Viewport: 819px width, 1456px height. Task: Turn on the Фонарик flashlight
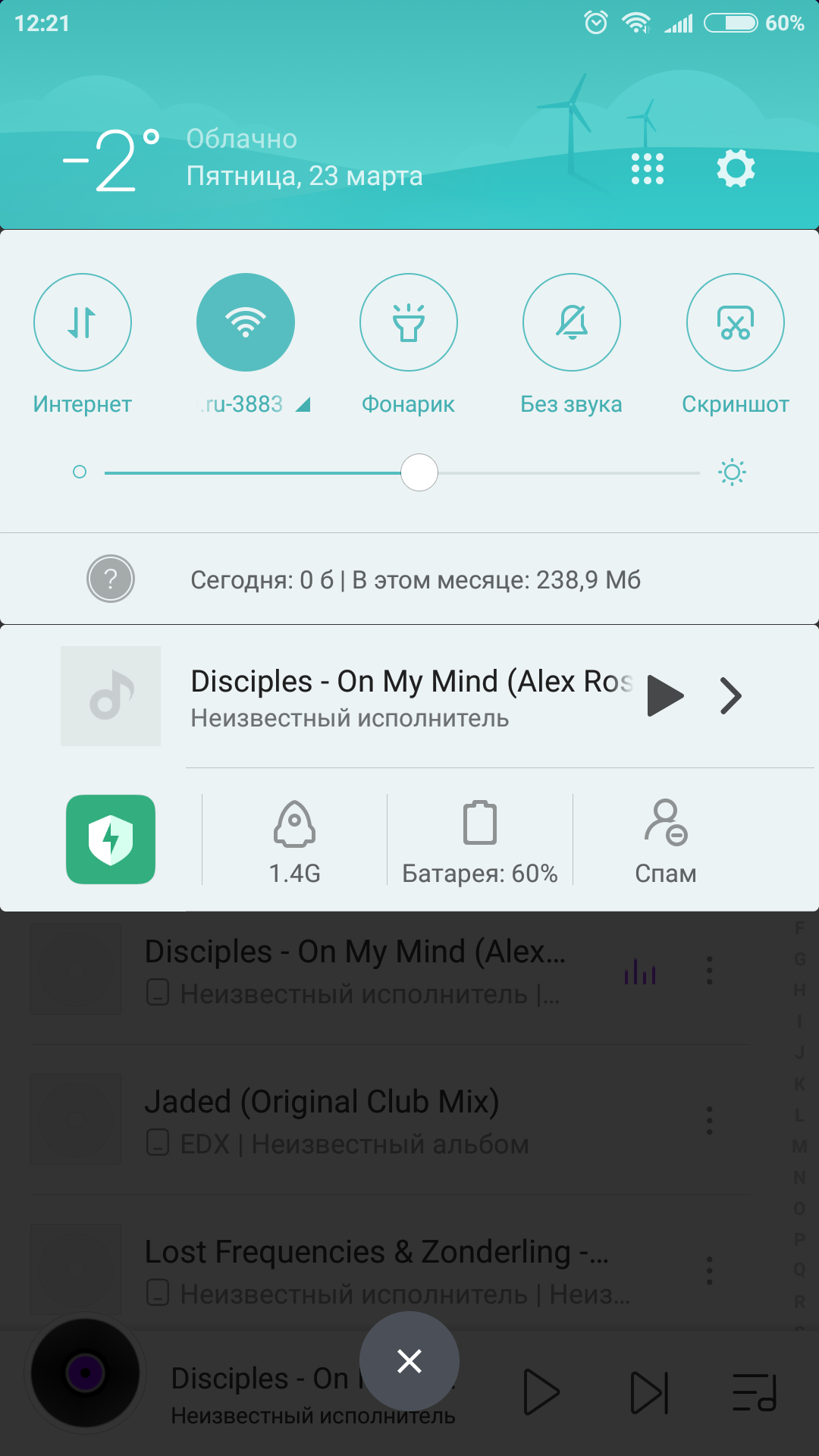pos(409,322)
